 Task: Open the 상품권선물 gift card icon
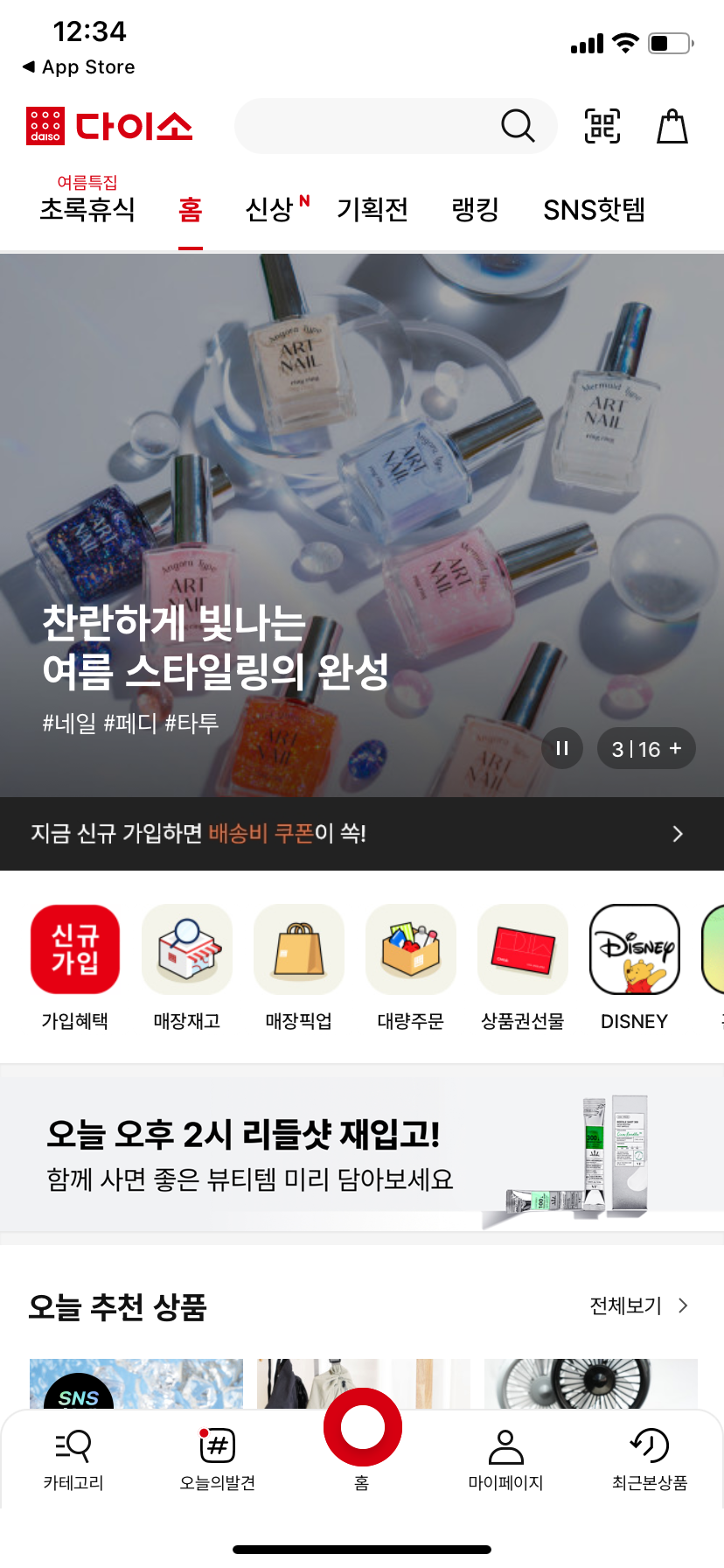[x=522, y=949]
